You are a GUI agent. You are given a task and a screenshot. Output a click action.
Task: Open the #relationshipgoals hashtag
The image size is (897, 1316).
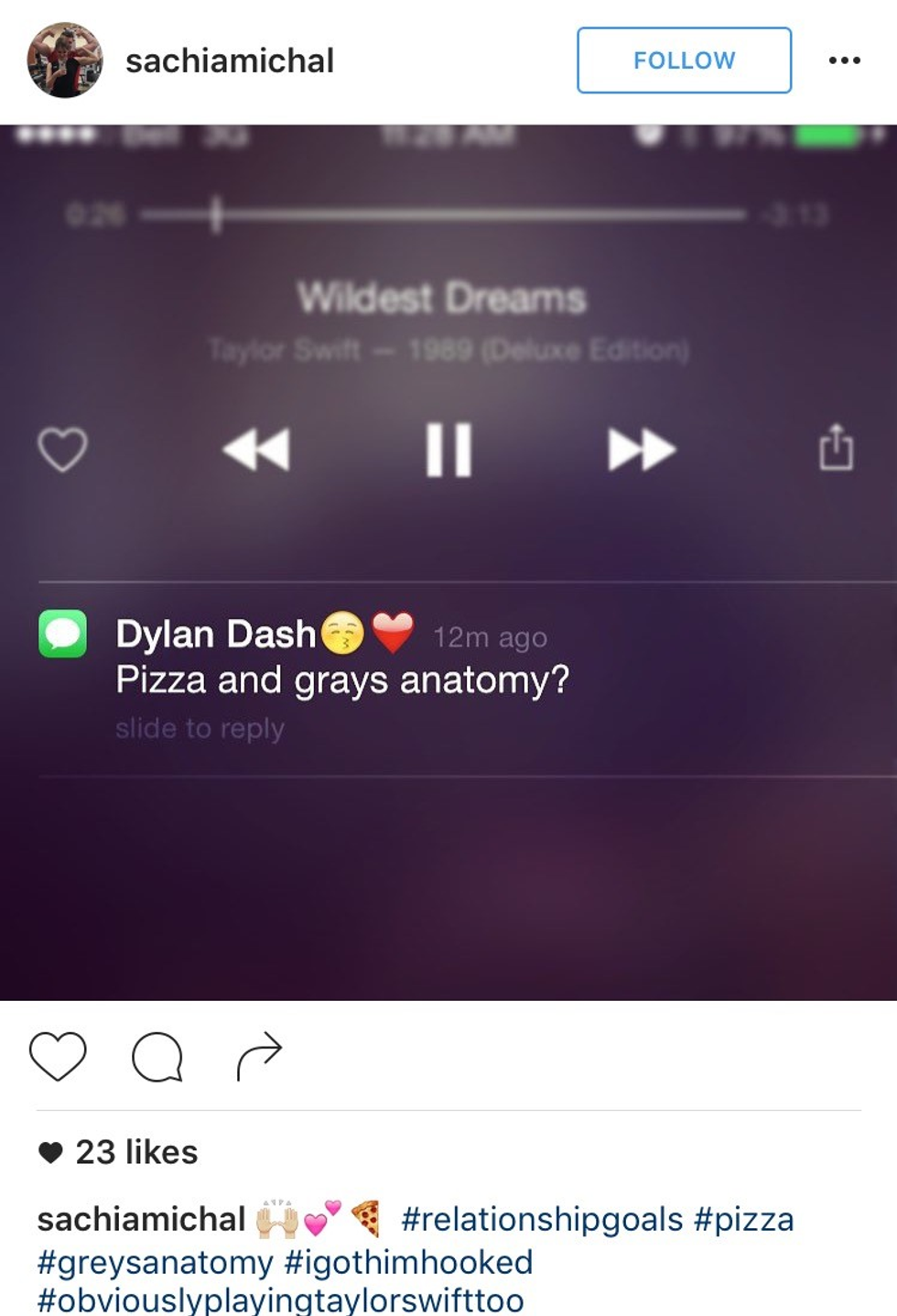click(542, 1220)
